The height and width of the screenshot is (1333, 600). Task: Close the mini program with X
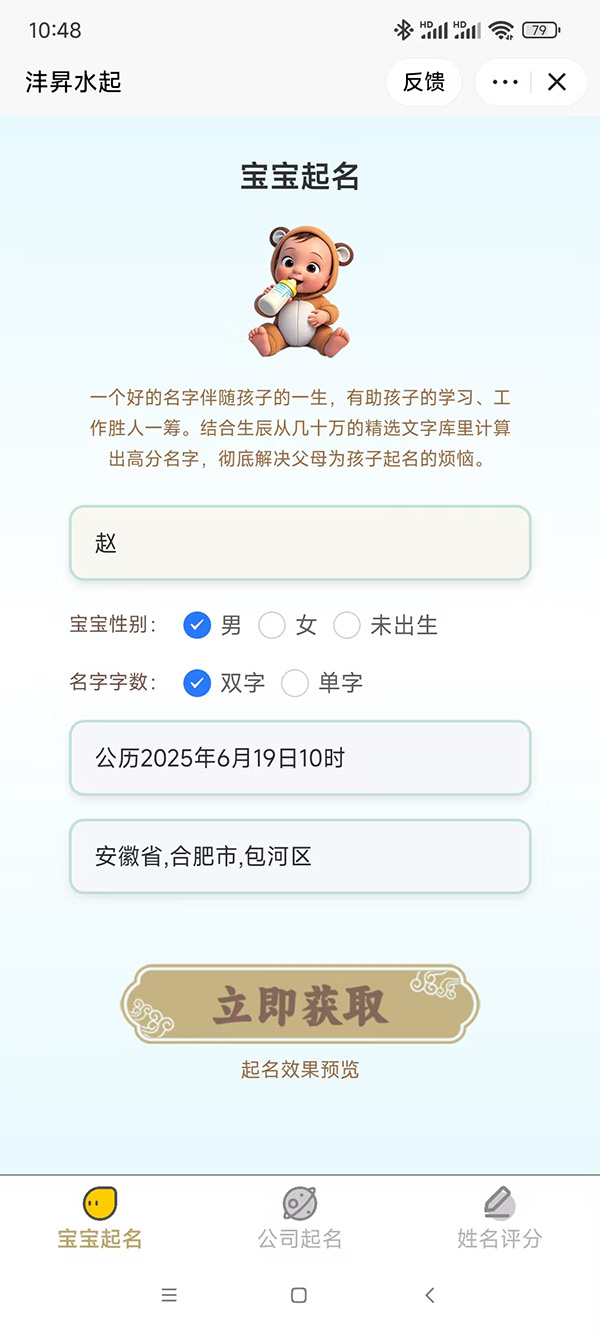[x=557, y=82]
